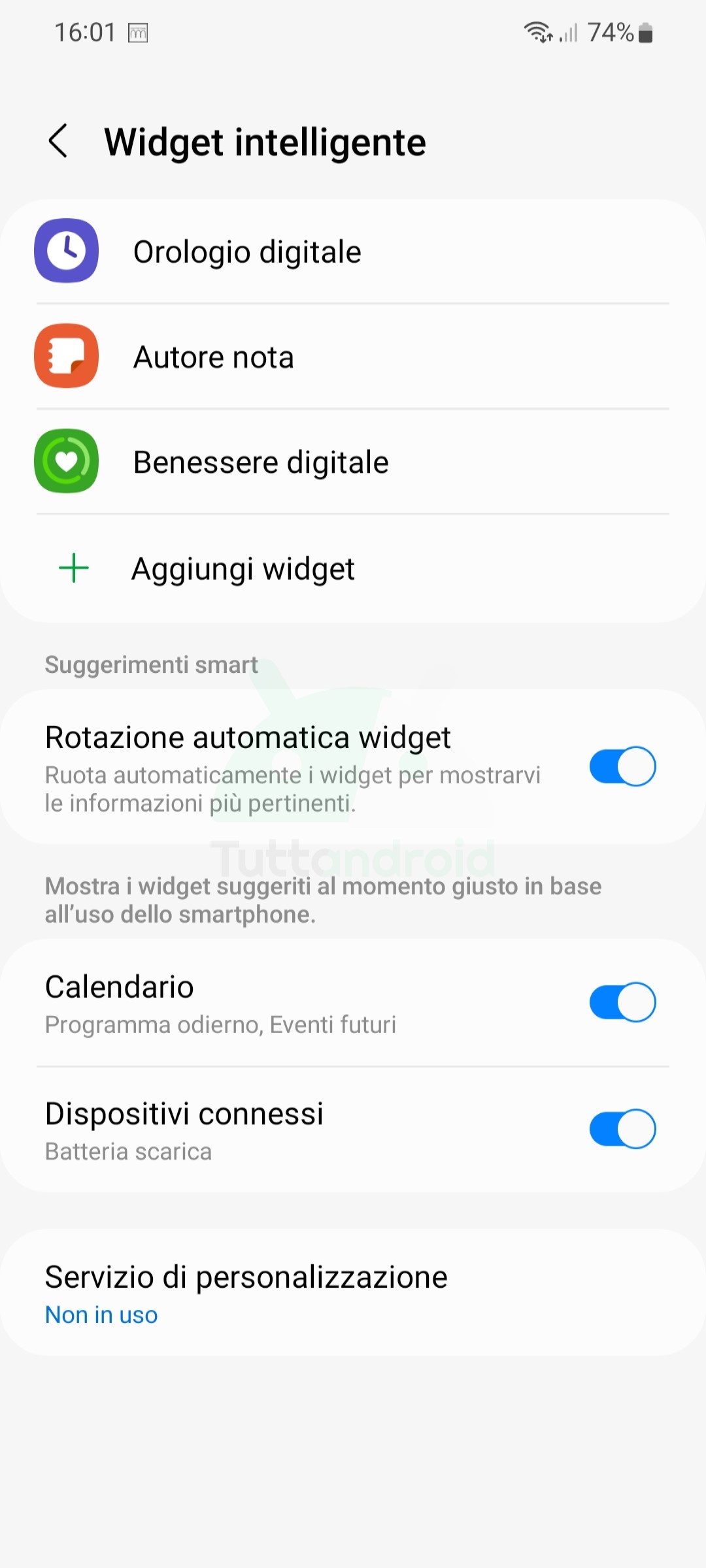
Task: Go back from Widget intelligente
Action: point(58,141)
